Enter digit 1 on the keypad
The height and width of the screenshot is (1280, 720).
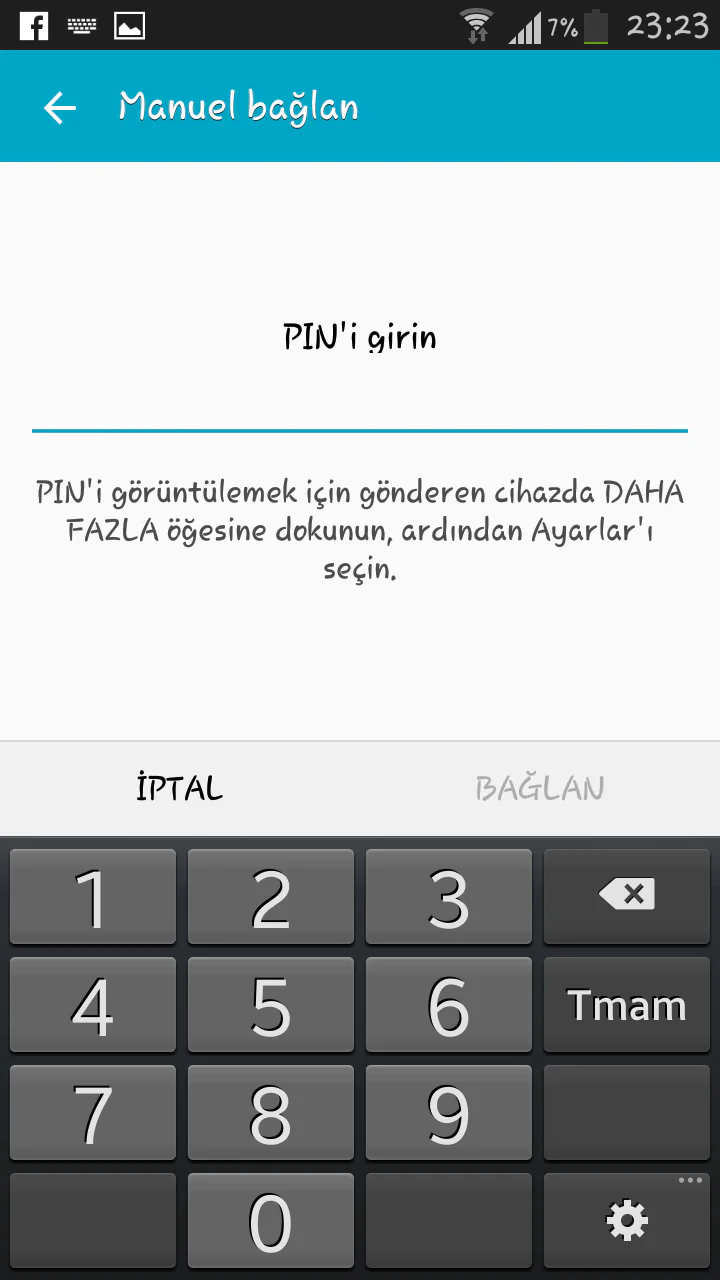pos(93,897)
